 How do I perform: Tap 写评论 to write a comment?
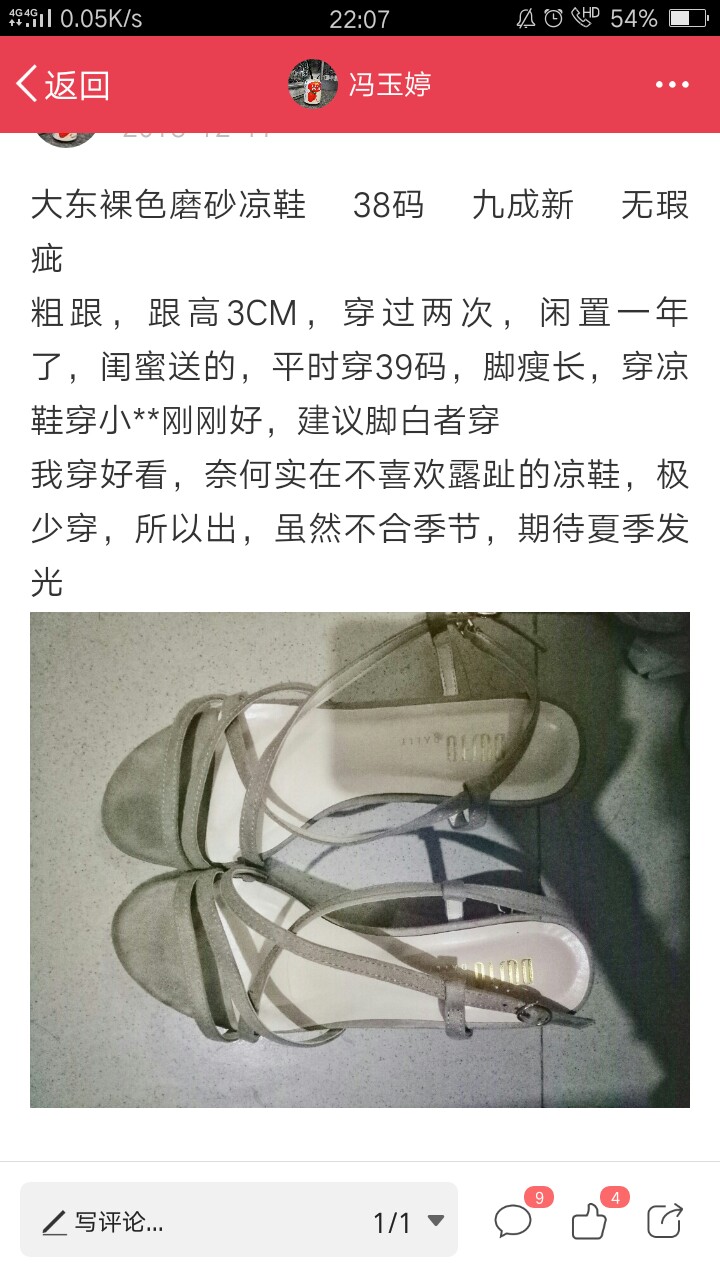coord(103,1221)
